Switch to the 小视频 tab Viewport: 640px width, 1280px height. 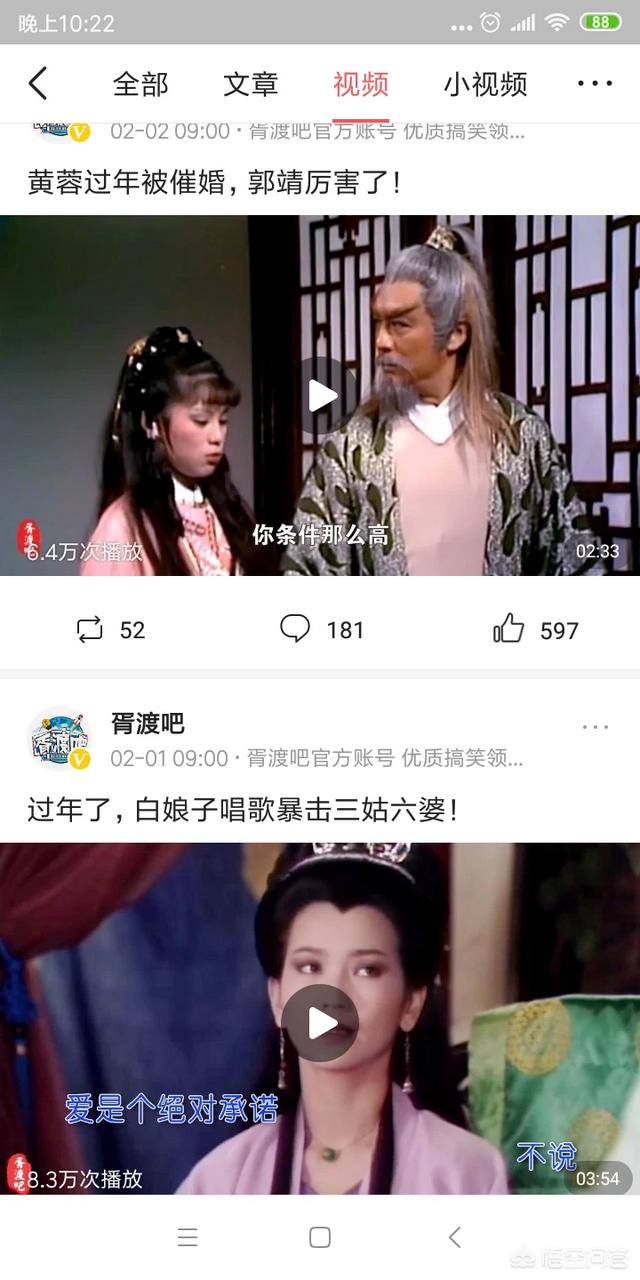(x=485, y=84)
